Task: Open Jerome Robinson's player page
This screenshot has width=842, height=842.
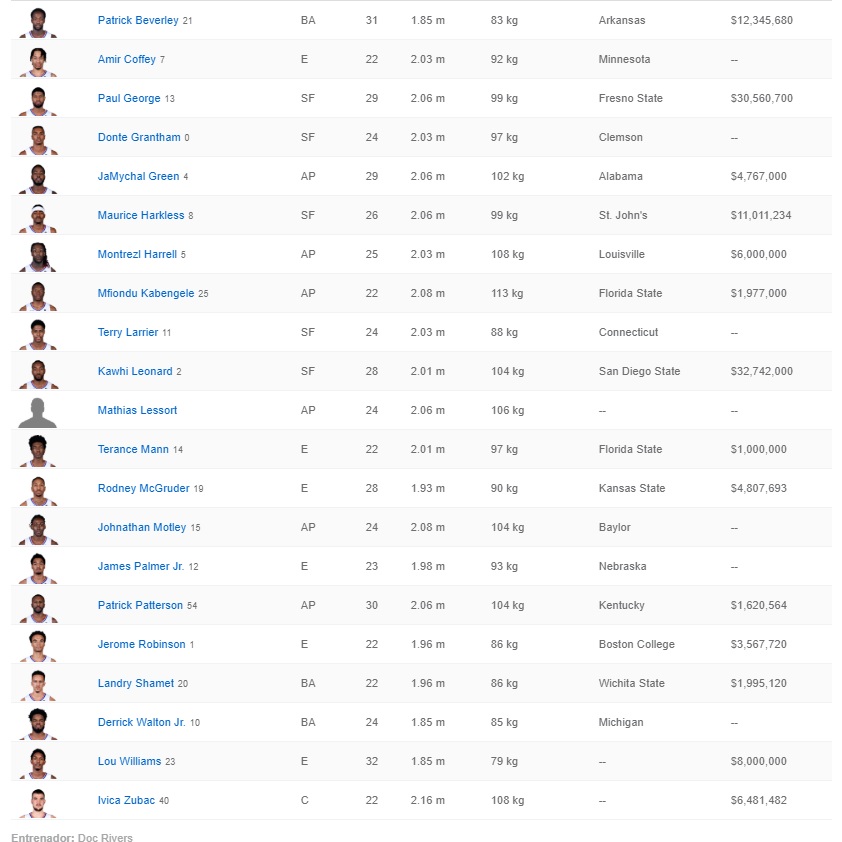Action: (141, 644)
